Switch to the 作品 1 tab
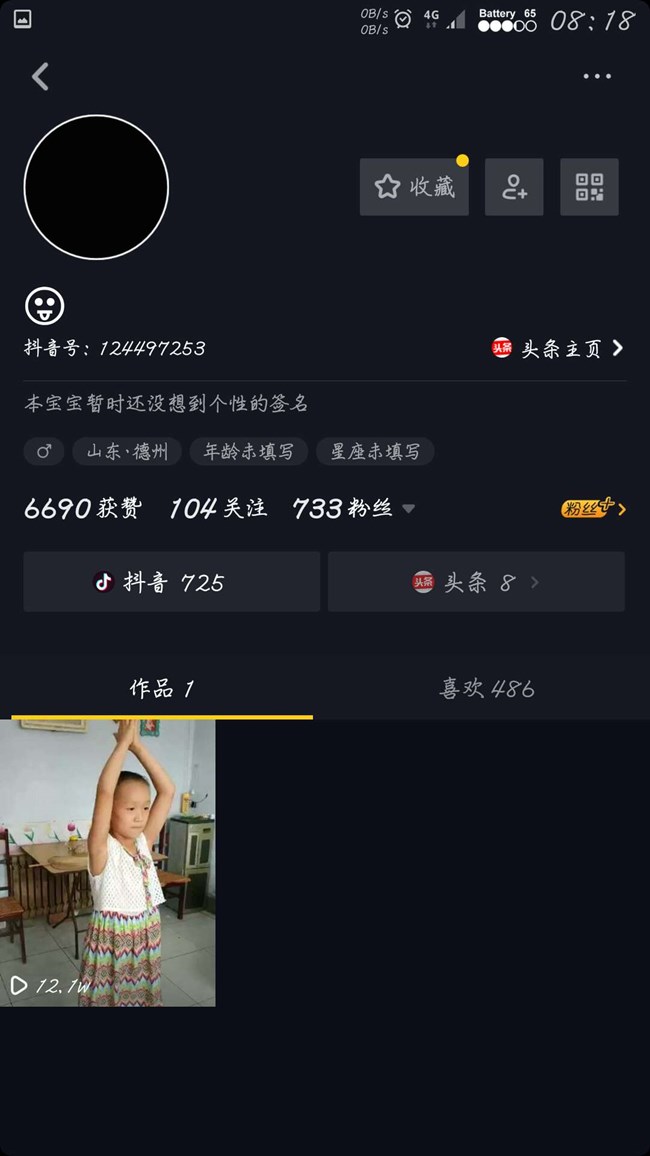 [161, 688]
